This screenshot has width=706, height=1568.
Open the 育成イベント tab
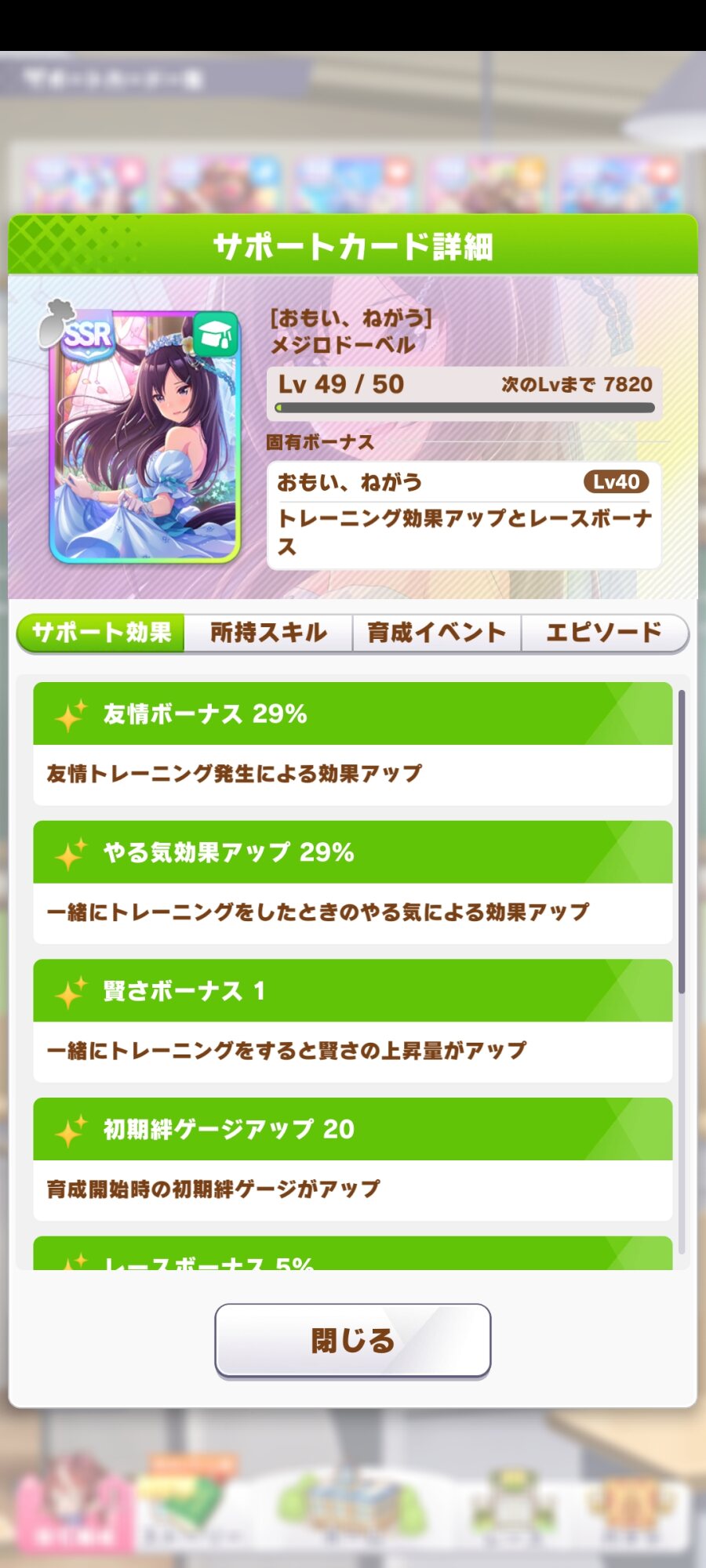click(437, 633)
